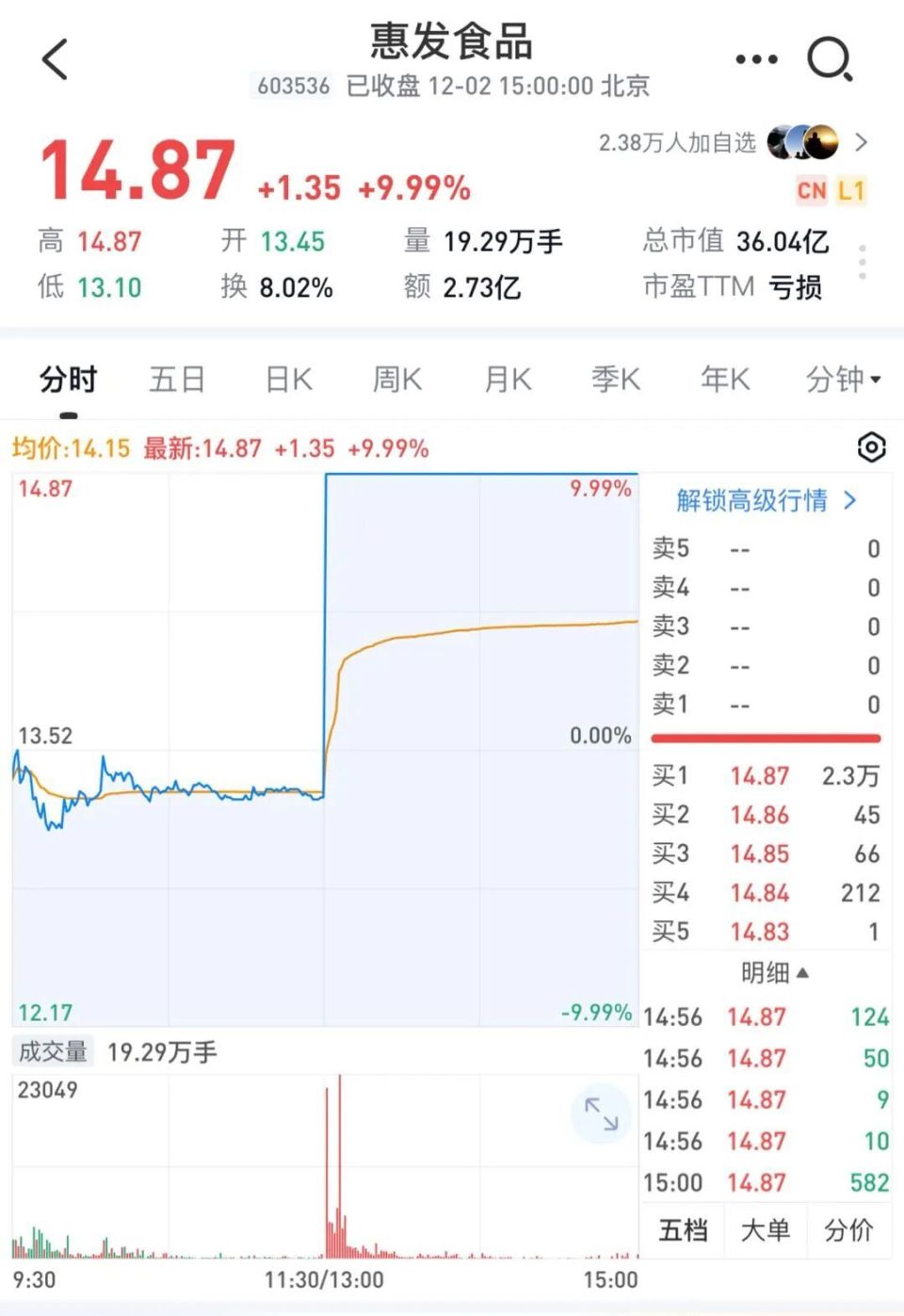Viewport: 904px width, 1316px height.
Task: Open the chart settings gear icon
Action: [871, 448]
